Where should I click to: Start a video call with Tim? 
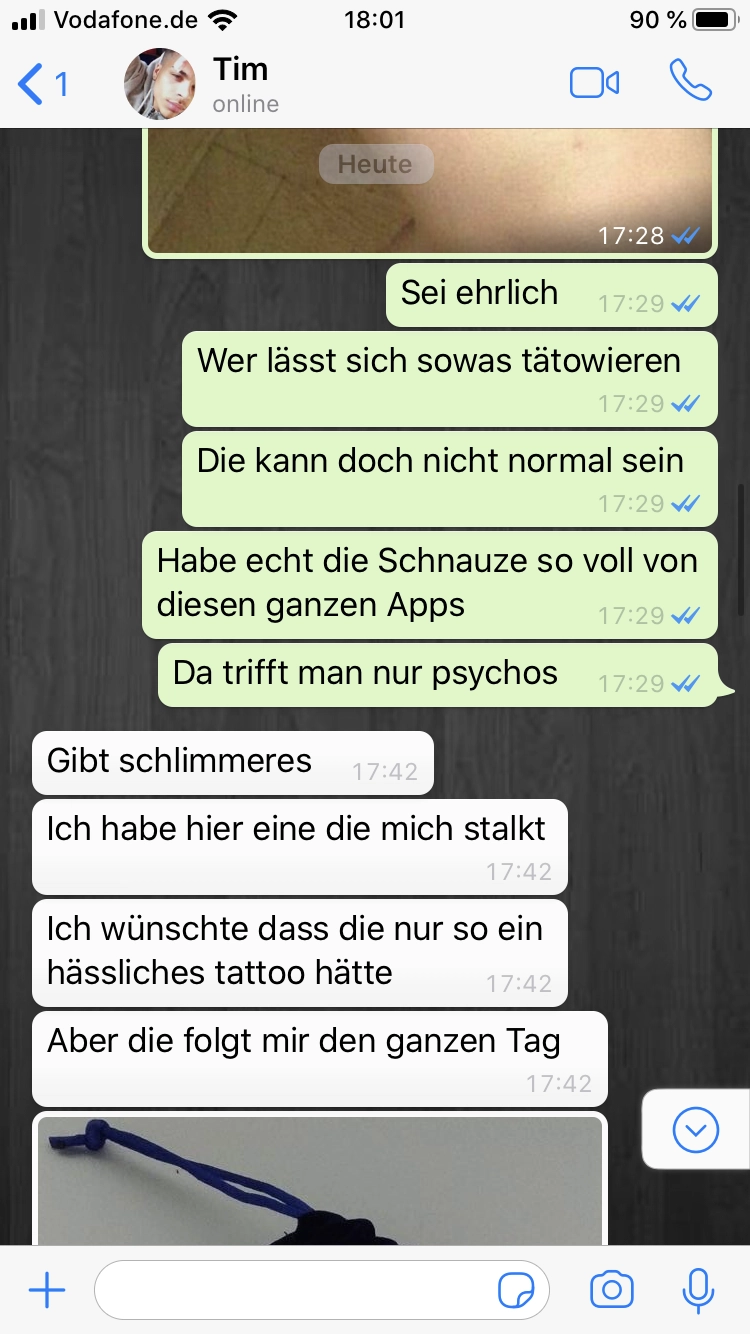pyautogui.click(x=594, y=84)
